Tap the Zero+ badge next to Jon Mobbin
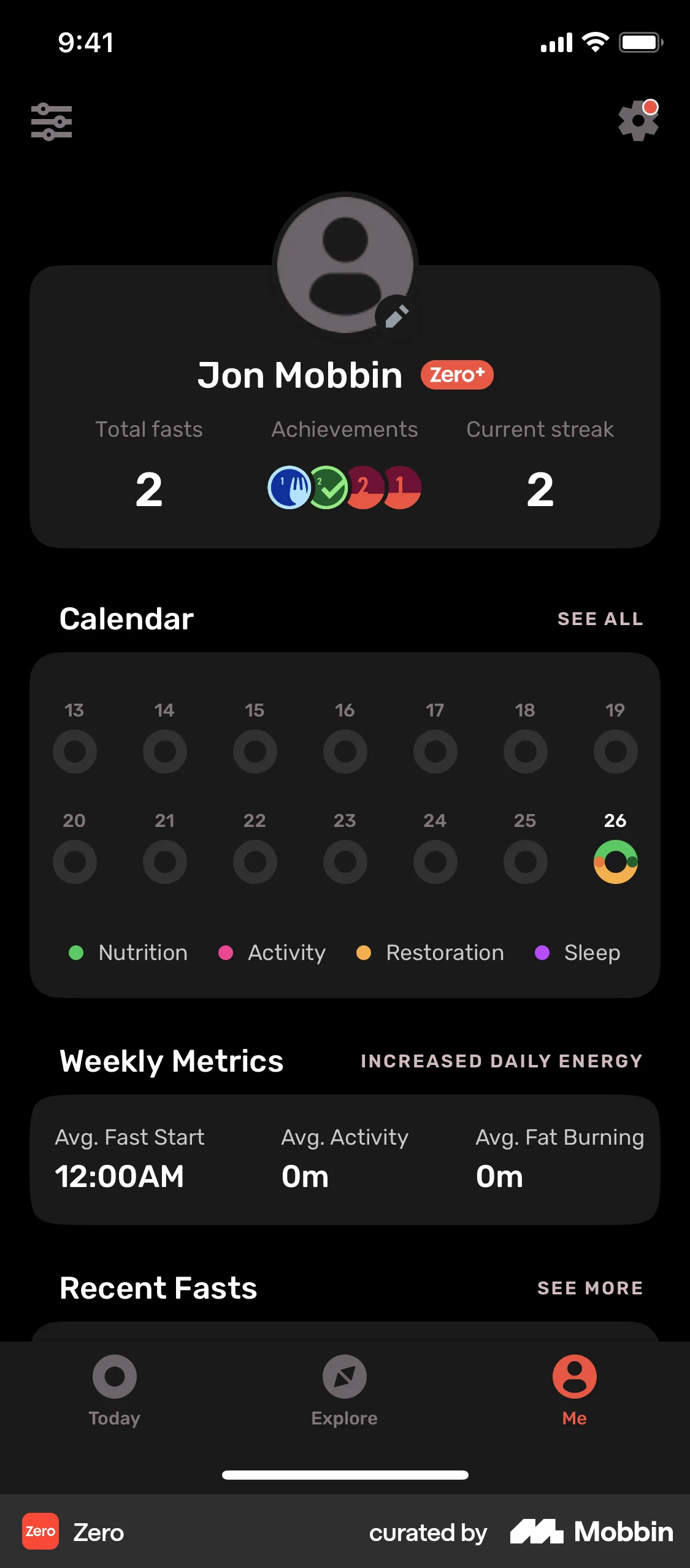 tap(457, 374)
